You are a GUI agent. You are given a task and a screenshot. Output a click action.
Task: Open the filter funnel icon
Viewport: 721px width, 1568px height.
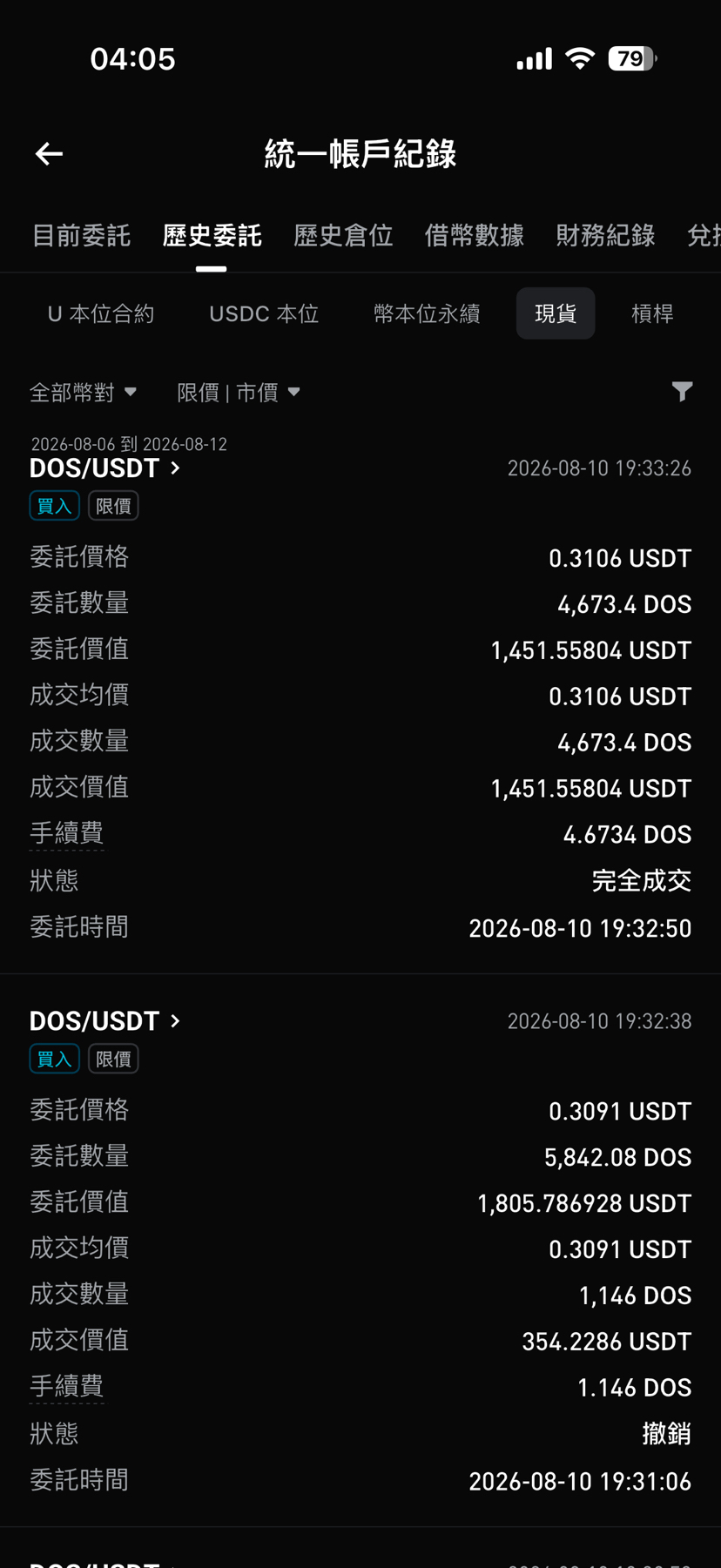click(x=682, y=392)
